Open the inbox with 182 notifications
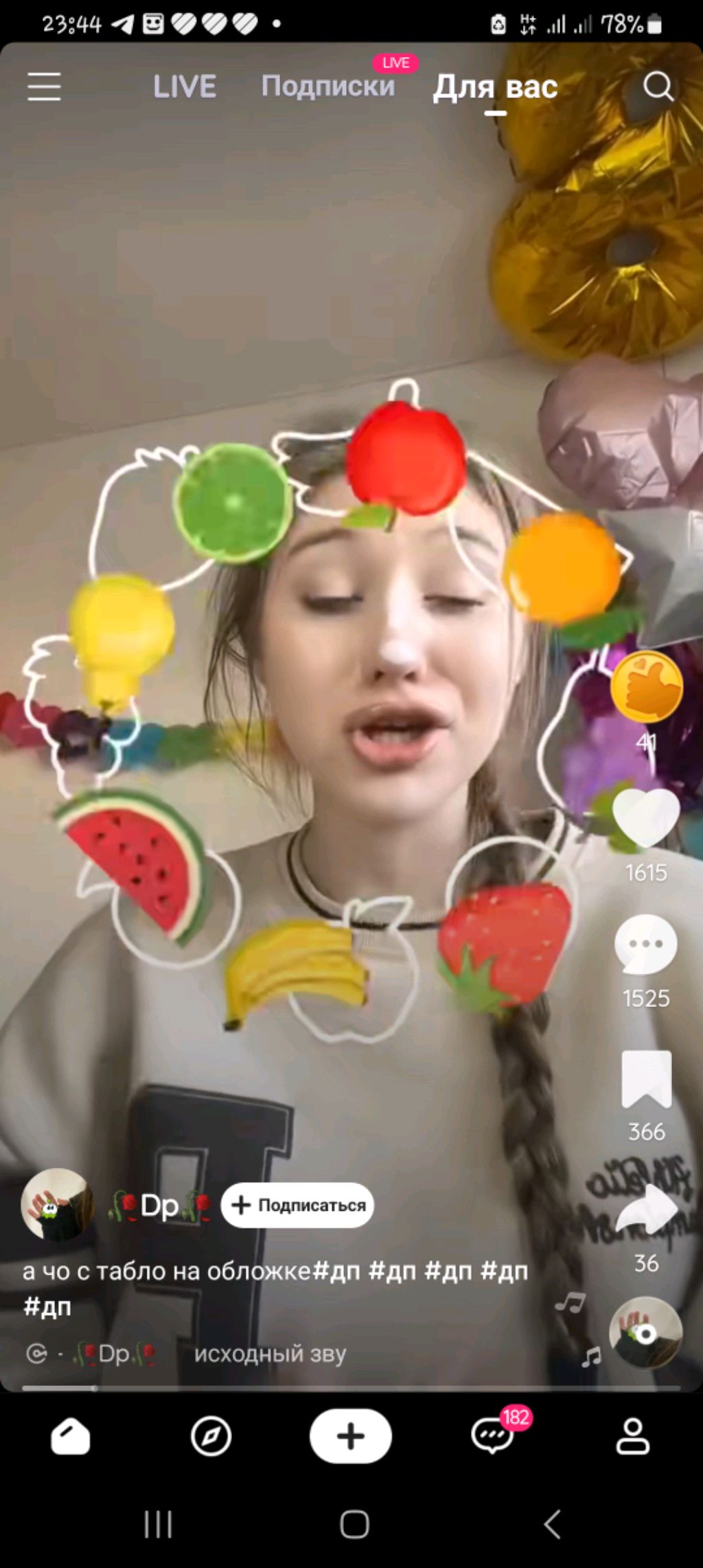The image size is (703, 1568). [492, 1436]
